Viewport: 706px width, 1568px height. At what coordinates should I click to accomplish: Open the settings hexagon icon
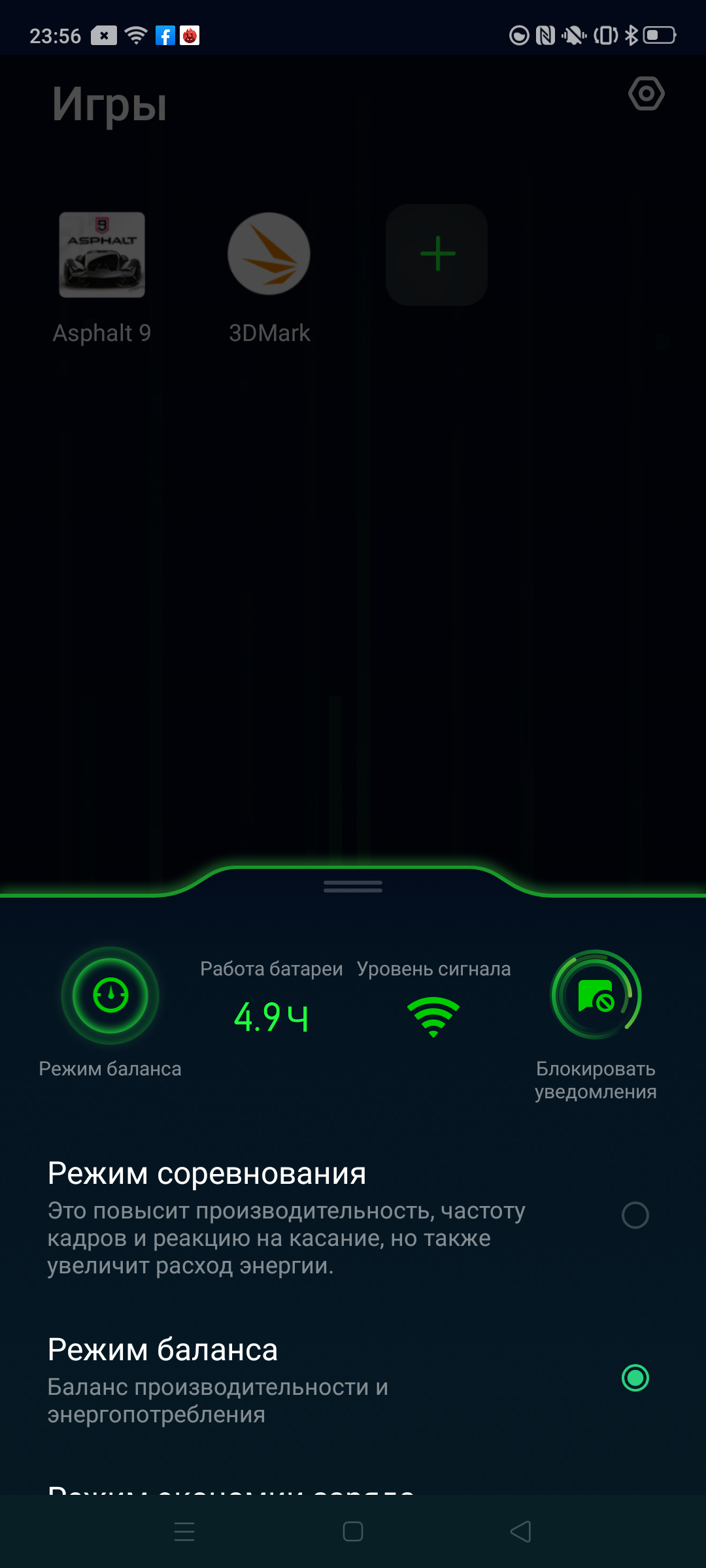(x=646, y=94)
